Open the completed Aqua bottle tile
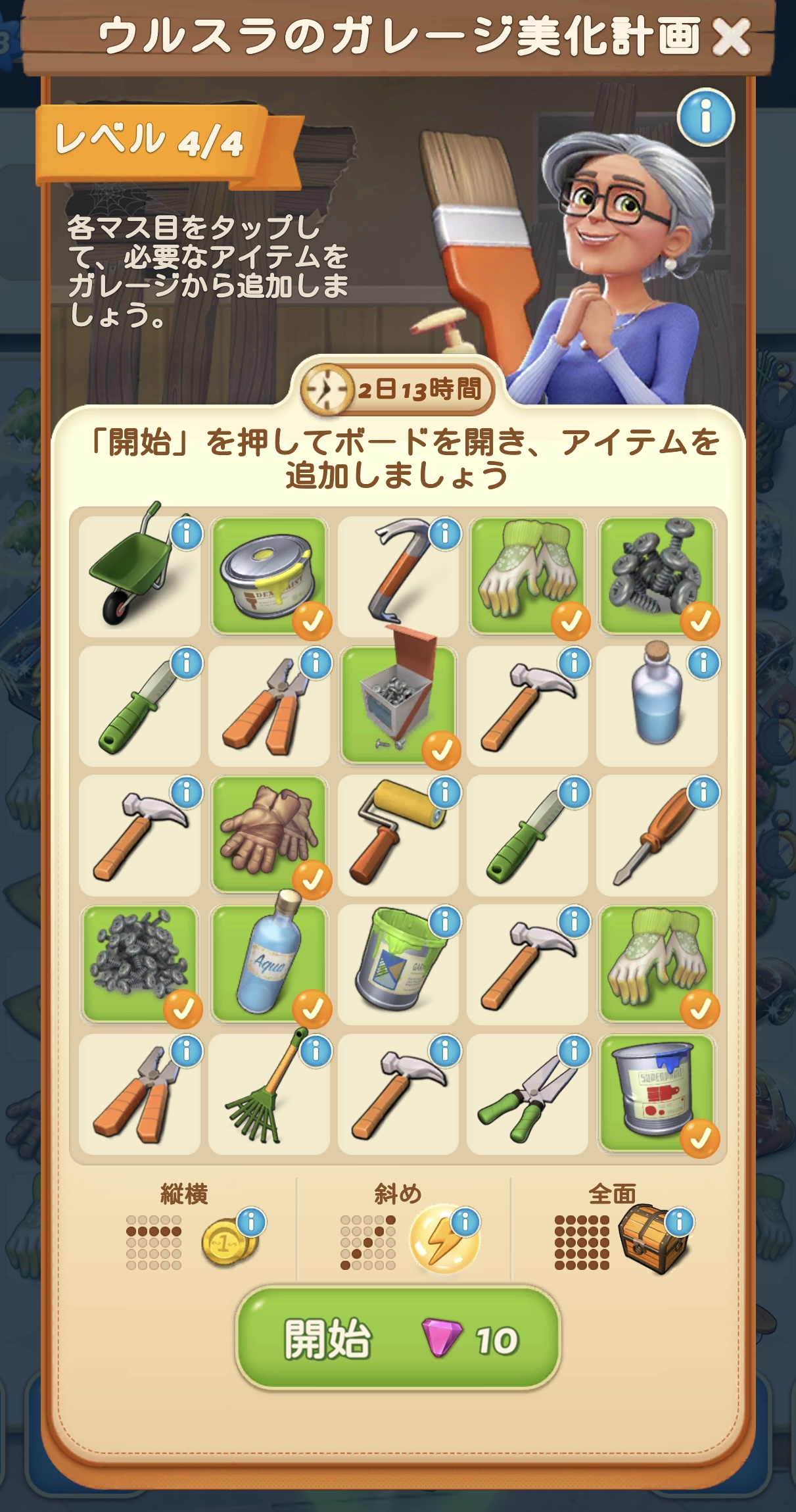This screenshot has width=796, height=1512. [268, 964]
